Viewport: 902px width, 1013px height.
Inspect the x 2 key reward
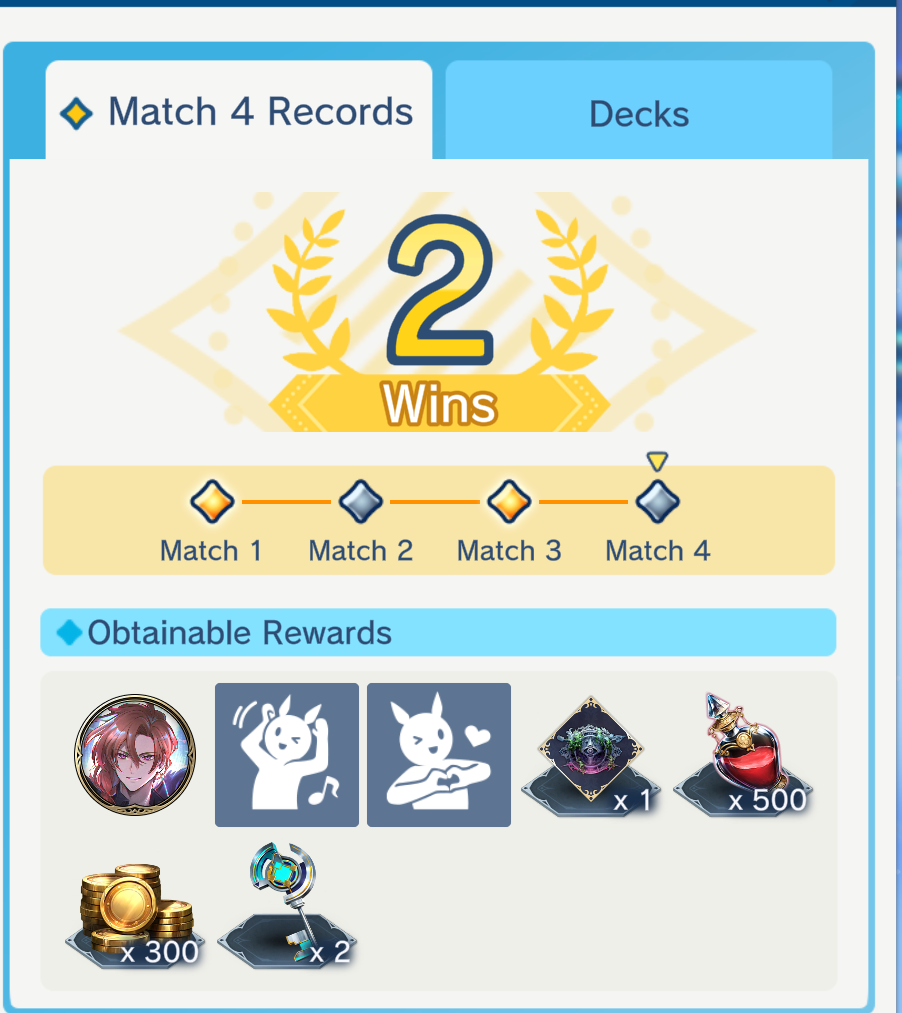(287, 906)
